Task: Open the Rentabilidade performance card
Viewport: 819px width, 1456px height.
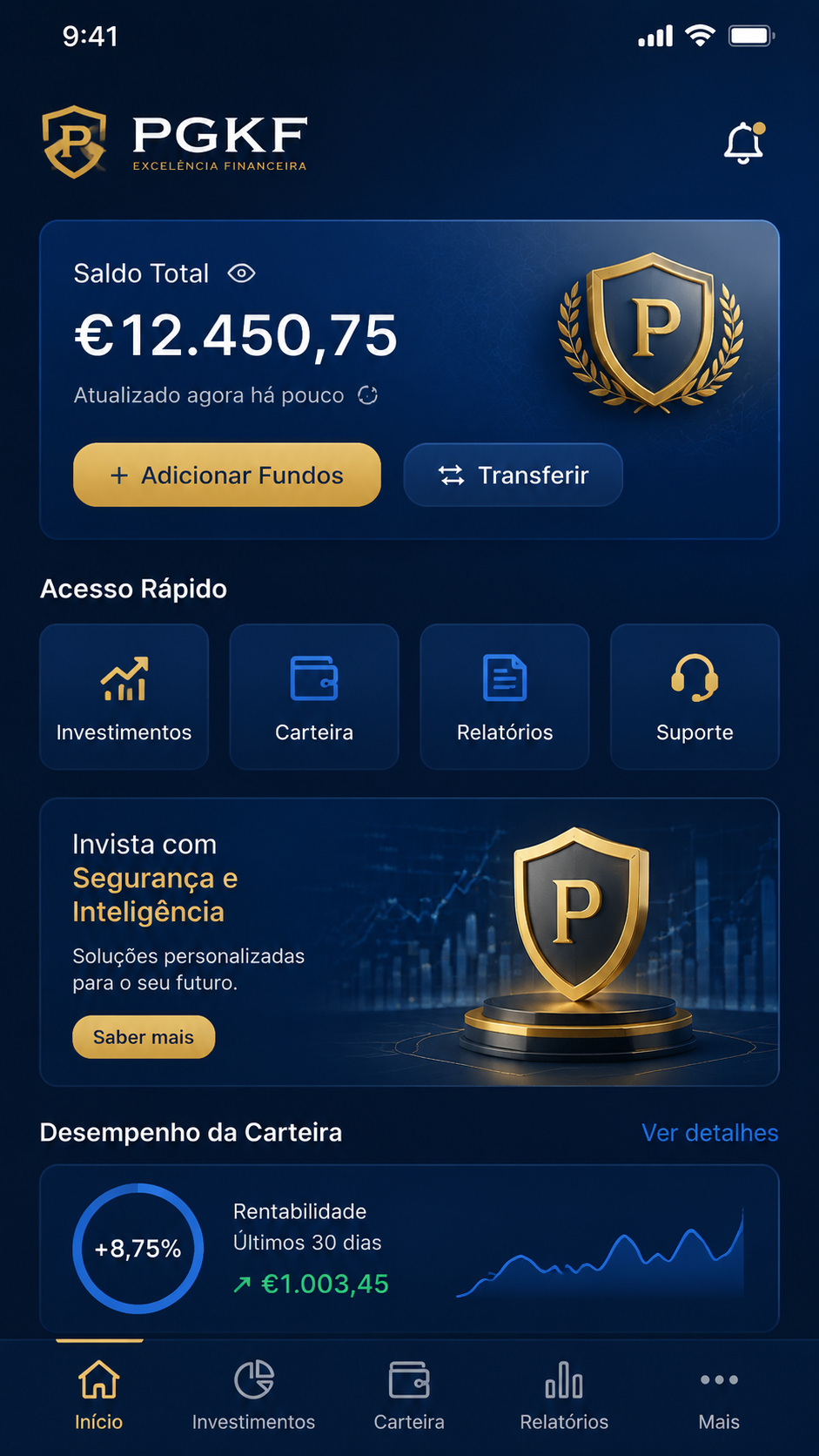Action: point(409,1249)
